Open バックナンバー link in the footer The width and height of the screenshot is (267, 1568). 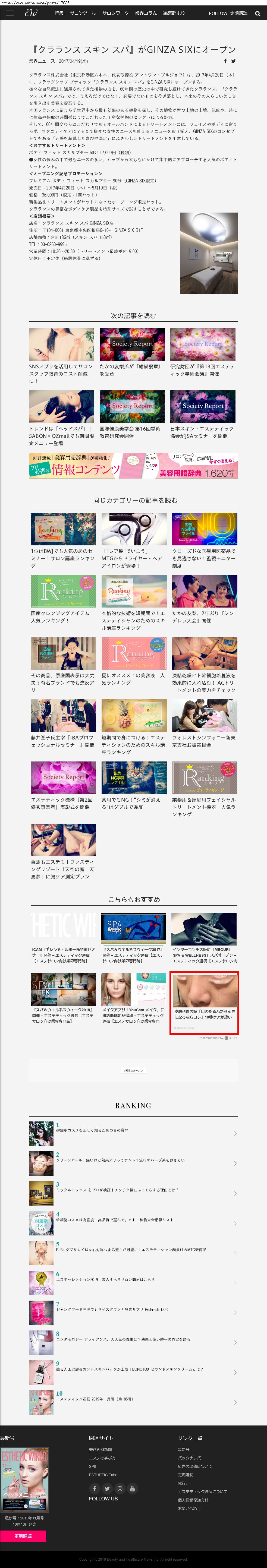click(191, 1458)
